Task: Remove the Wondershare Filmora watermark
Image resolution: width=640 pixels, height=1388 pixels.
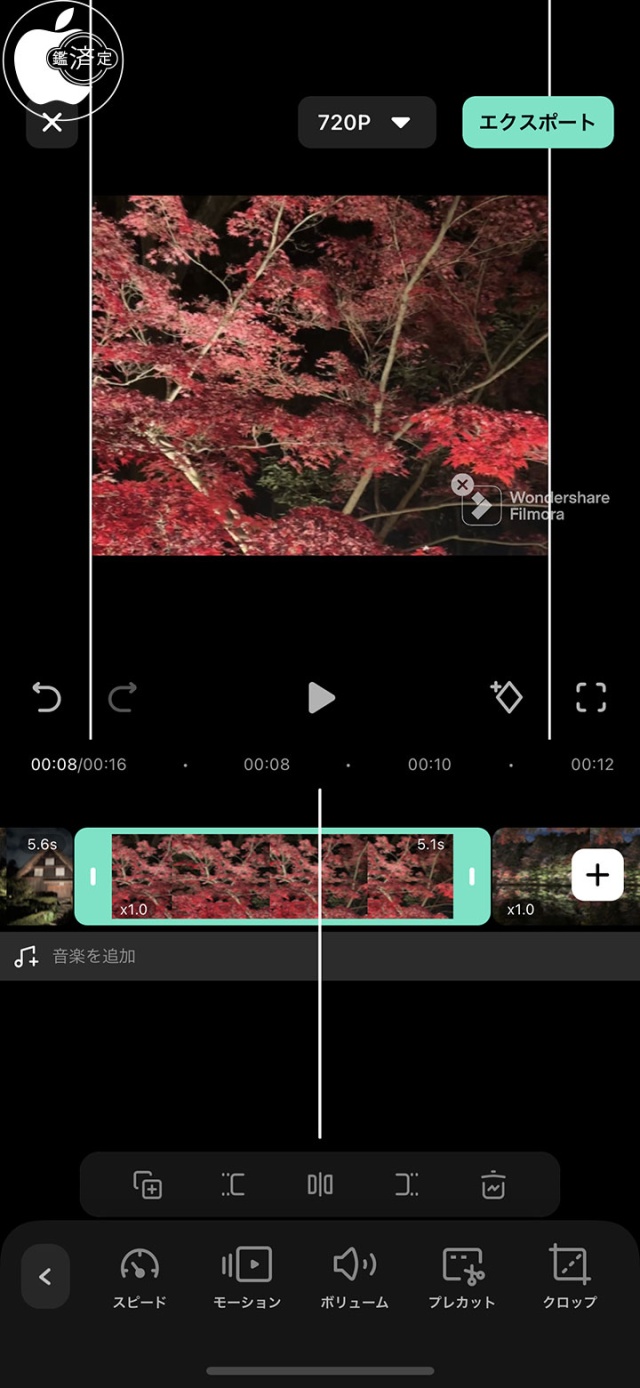Action: (461, 486)
